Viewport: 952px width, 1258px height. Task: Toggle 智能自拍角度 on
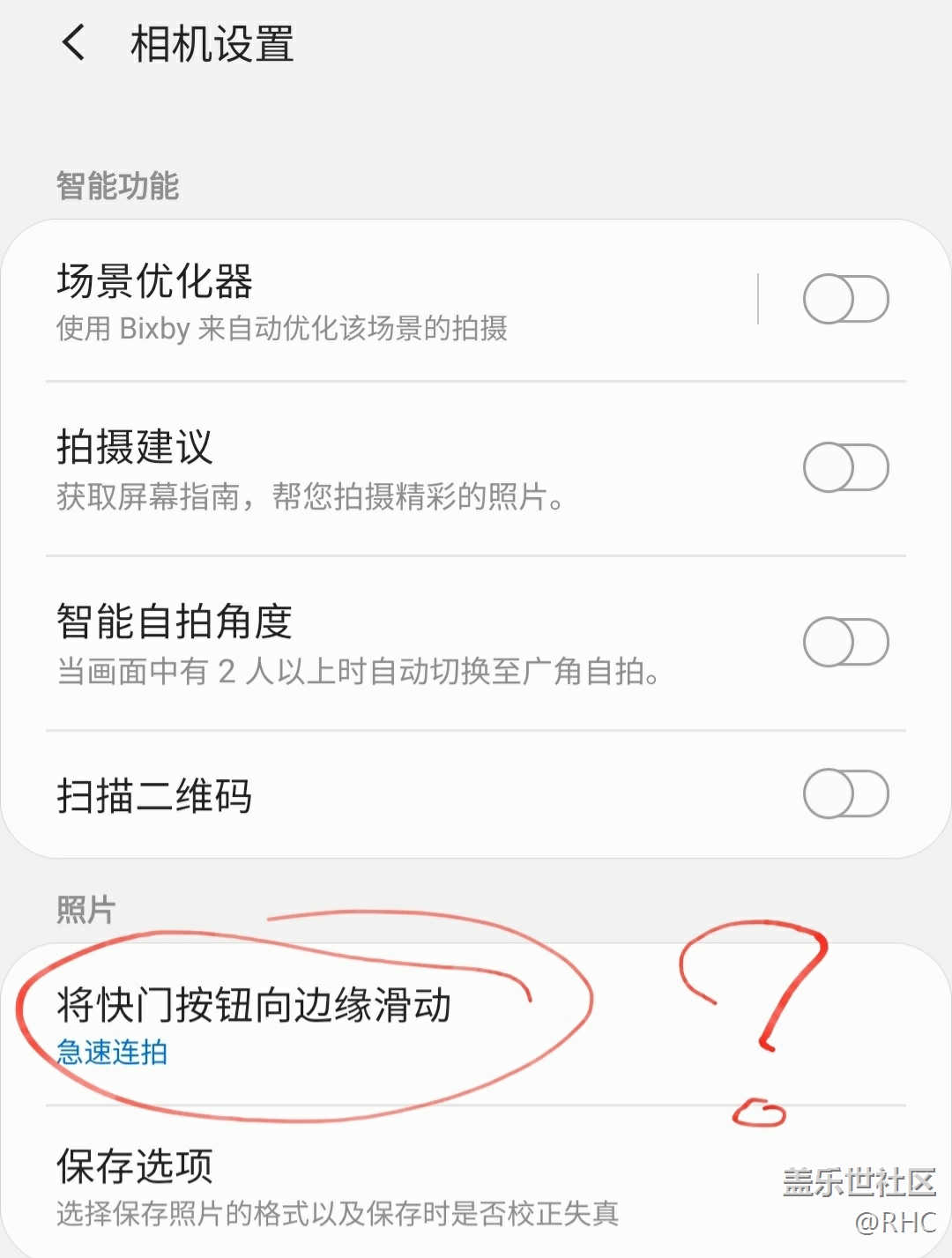tap(844, 642)
